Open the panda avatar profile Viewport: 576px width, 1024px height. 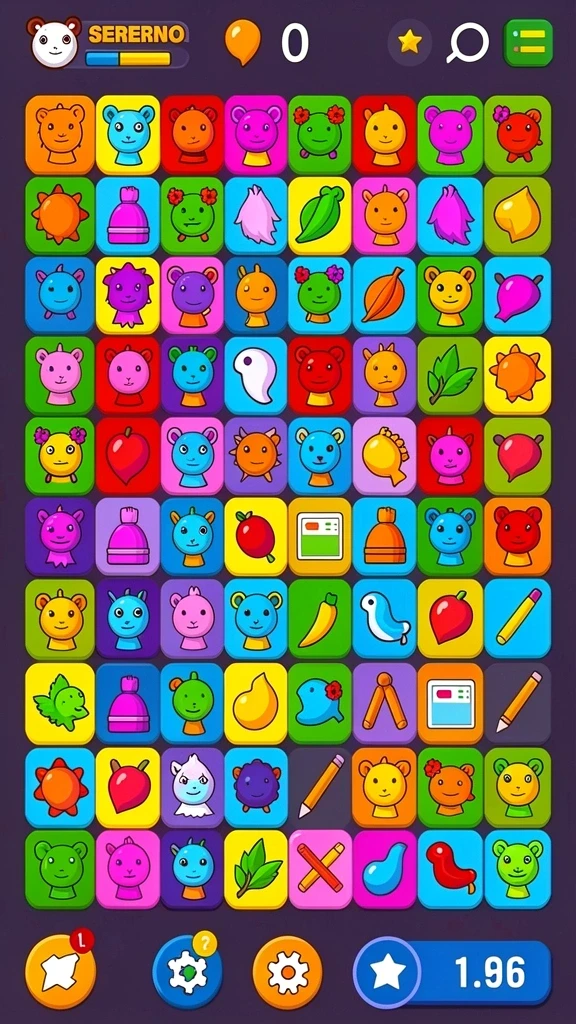coord(54,42)
